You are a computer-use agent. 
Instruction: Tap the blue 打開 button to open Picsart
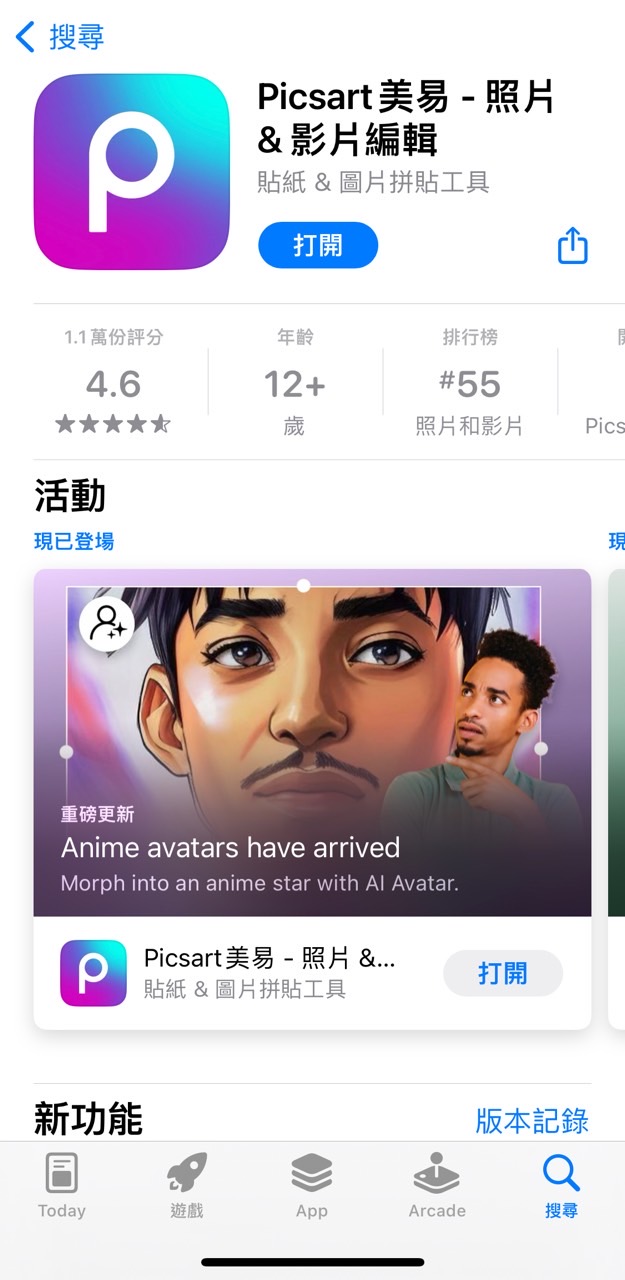[x=318, y=246]
